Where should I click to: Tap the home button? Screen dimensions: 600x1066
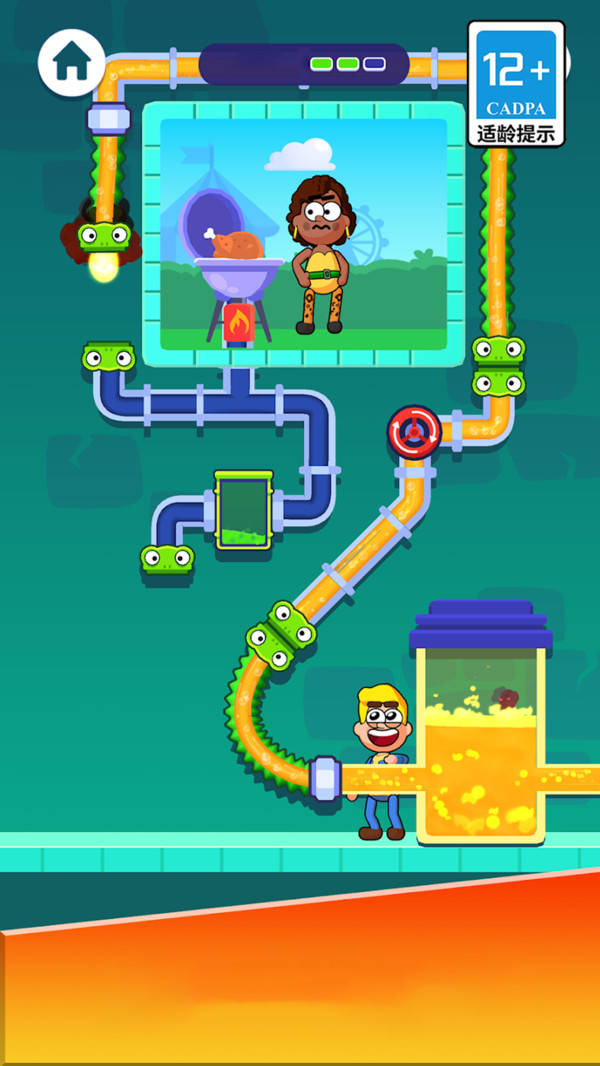(72, 62)
